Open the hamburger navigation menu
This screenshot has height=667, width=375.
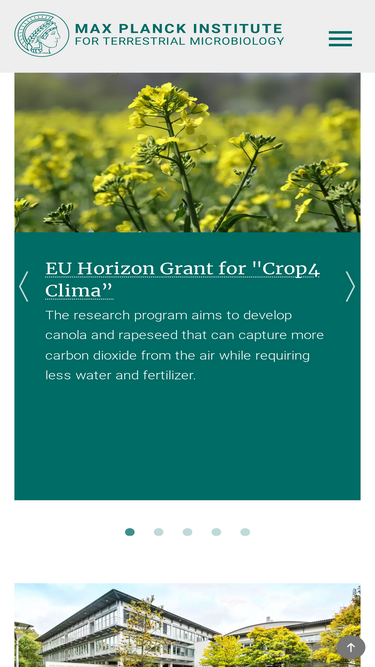[340, 38]
